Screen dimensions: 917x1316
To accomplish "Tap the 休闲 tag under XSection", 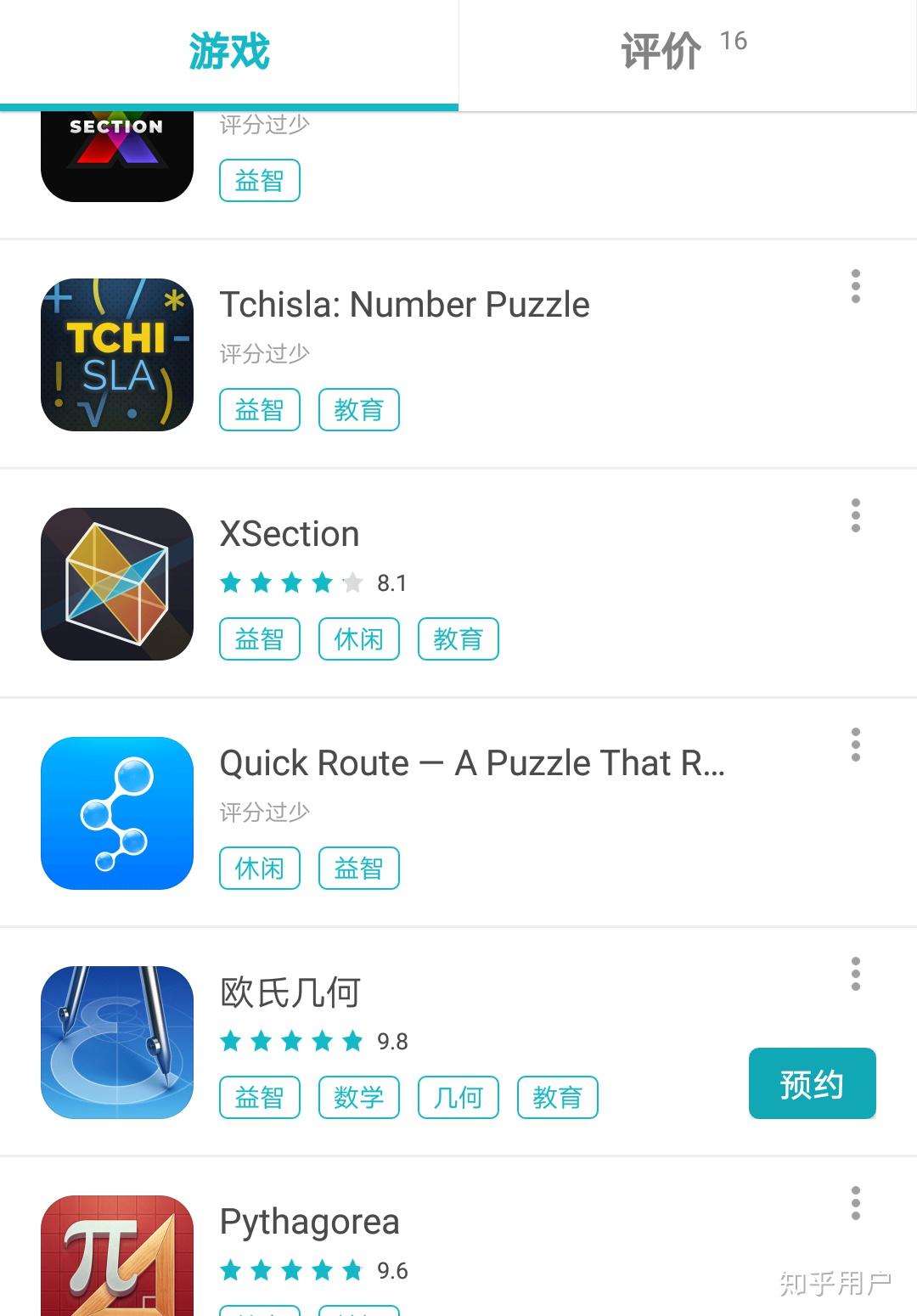I will pyautogui.click(x=358, y=639).
